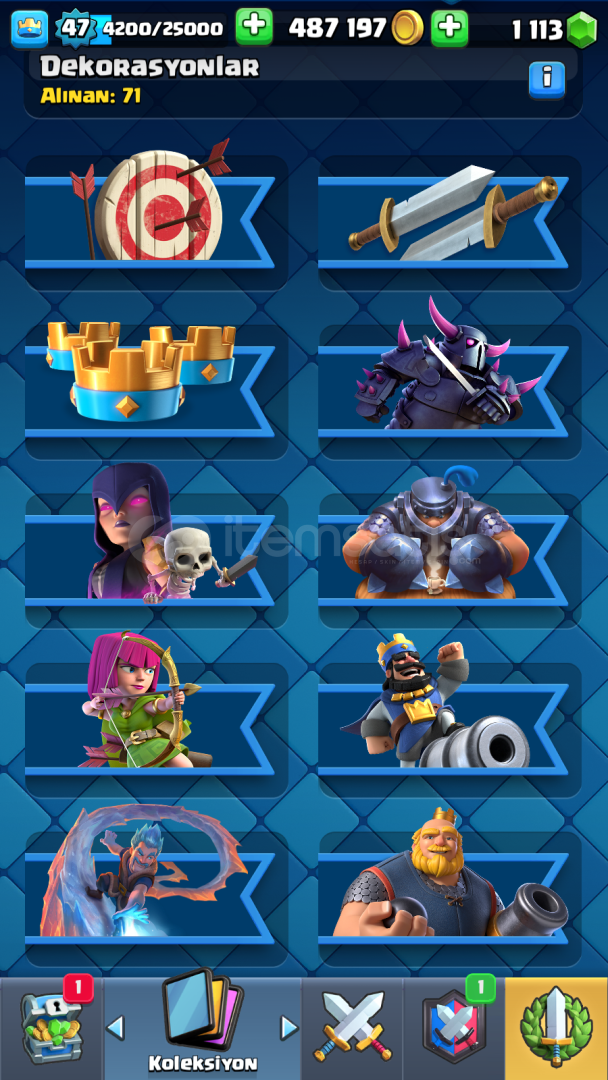The height and width of the screenshot is (1080, 608).
Task: Open the player level crown icon
Action: [30, 28]
